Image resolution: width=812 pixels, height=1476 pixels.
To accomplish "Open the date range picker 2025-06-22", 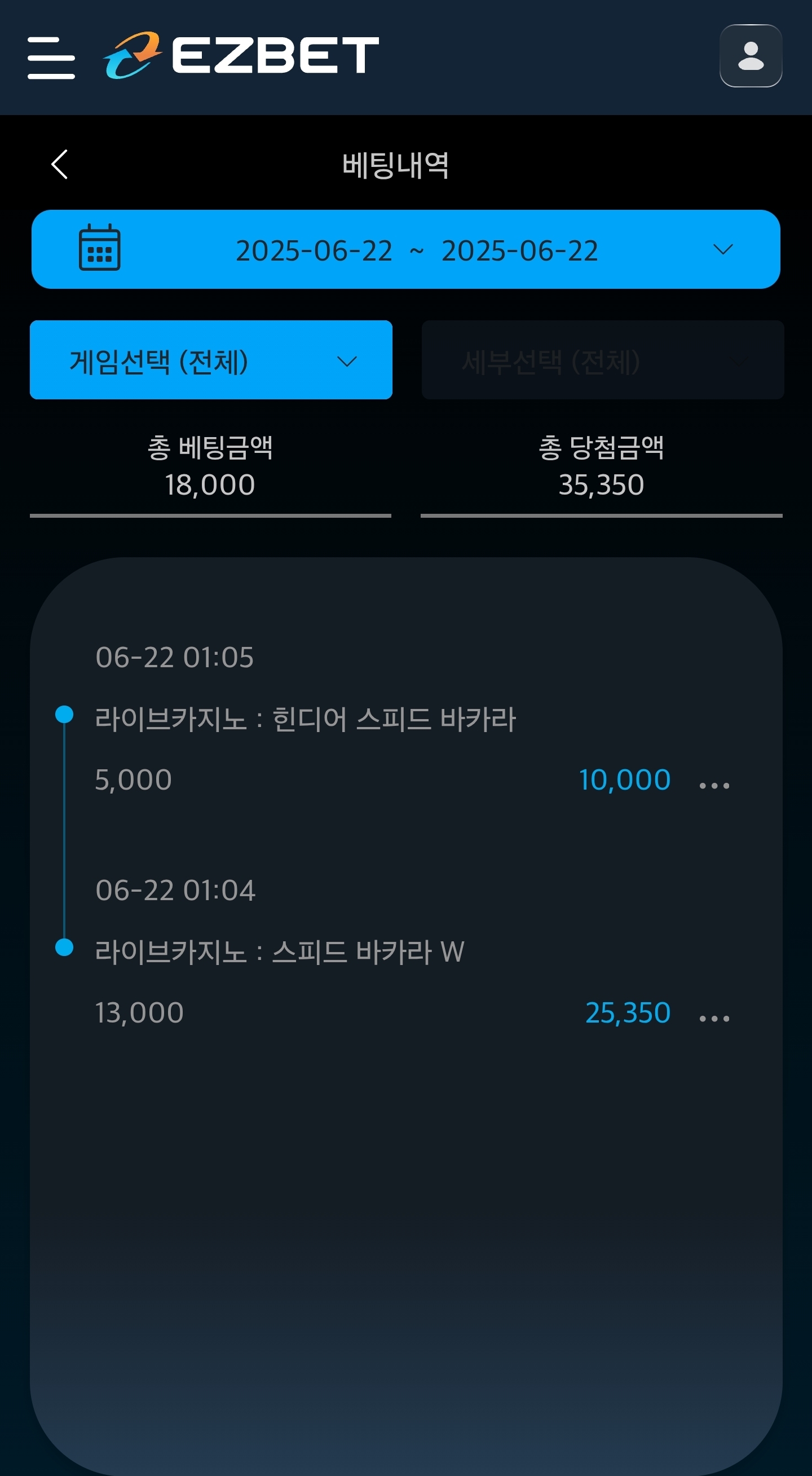I will coord(405,249).
